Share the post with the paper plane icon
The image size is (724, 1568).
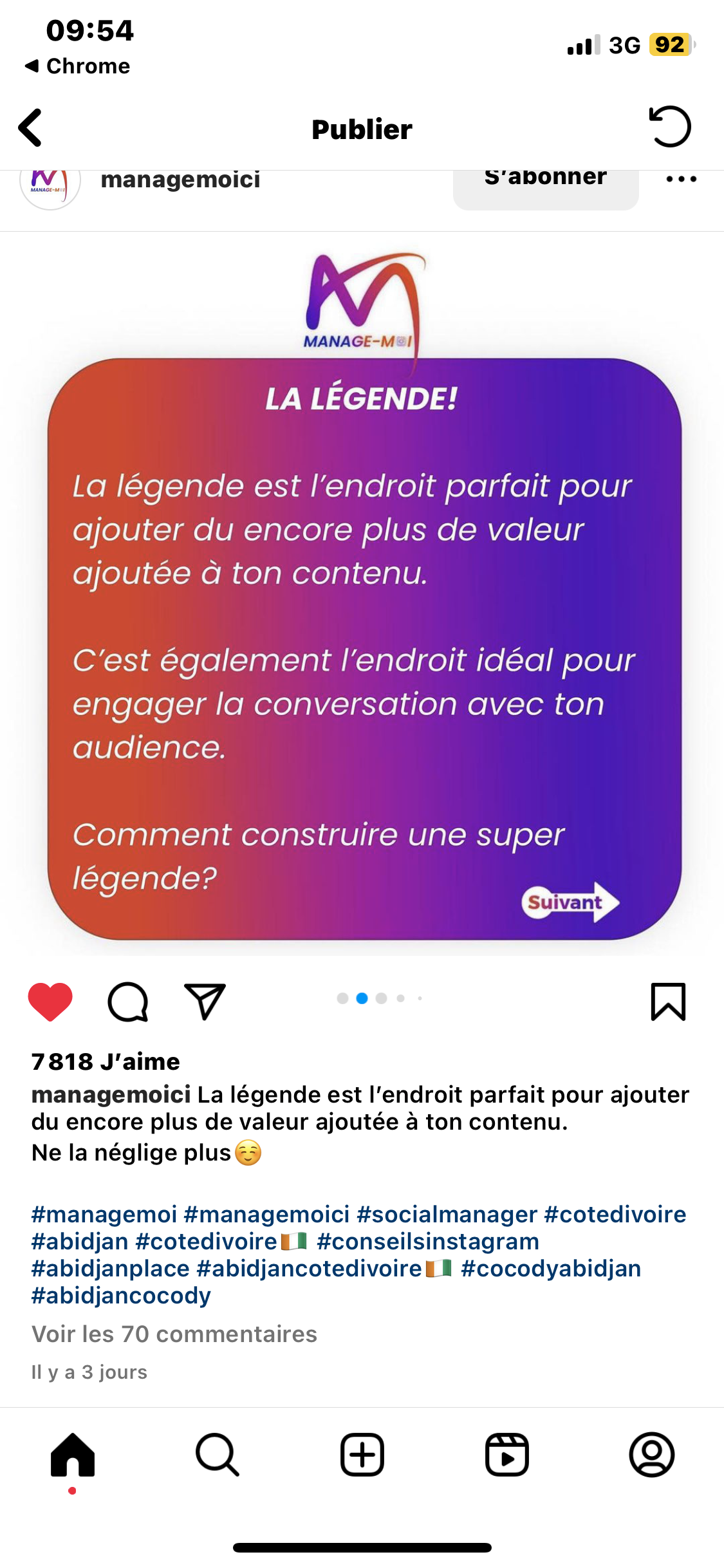(x=205, y=1001)
